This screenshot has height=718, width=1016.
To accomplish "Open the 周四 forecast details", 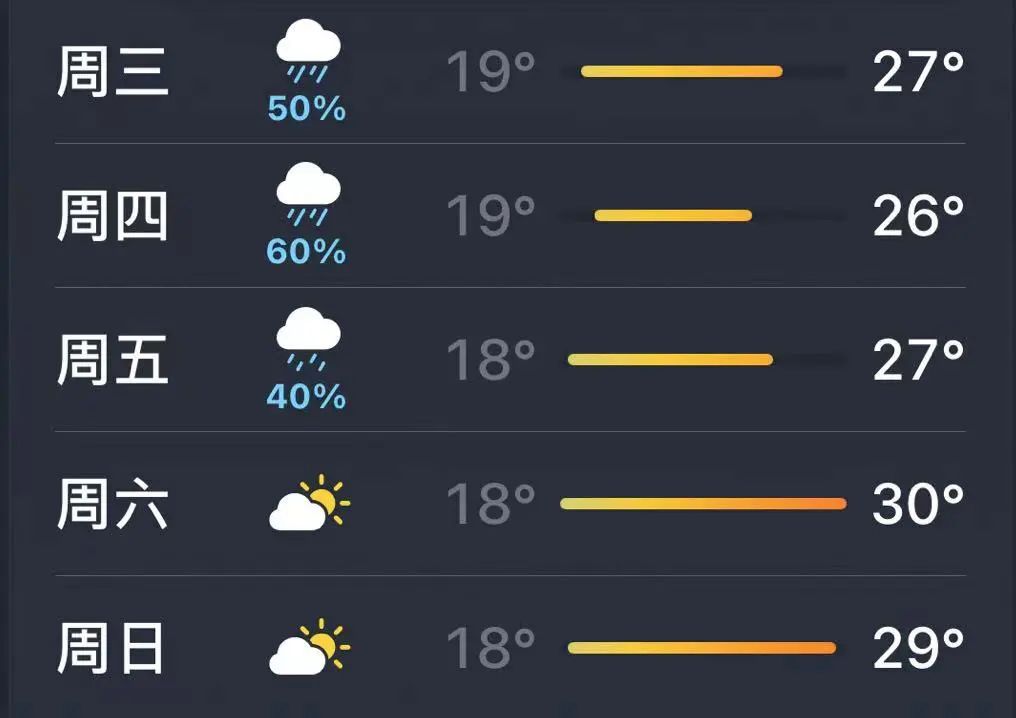I will [508, 216].
